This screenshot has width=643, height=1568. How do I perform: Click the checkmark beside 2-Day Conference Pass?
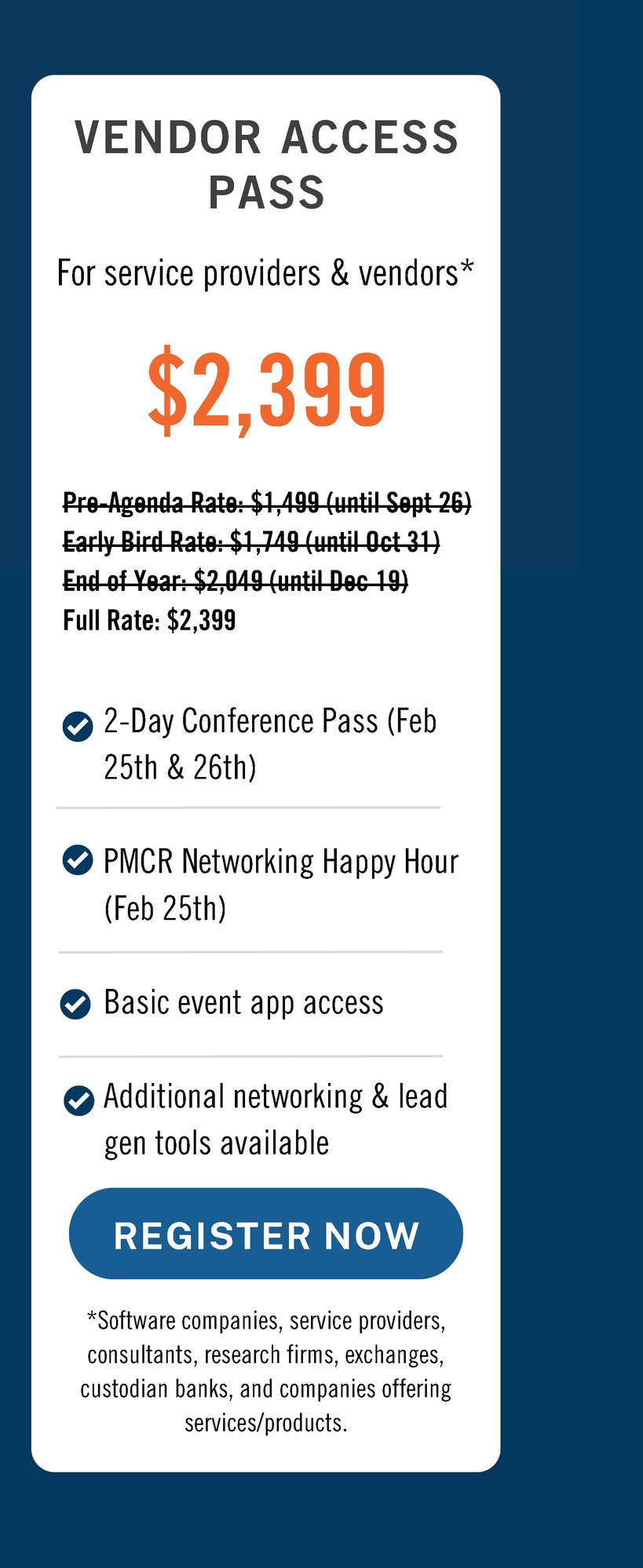tap(77, 728)
